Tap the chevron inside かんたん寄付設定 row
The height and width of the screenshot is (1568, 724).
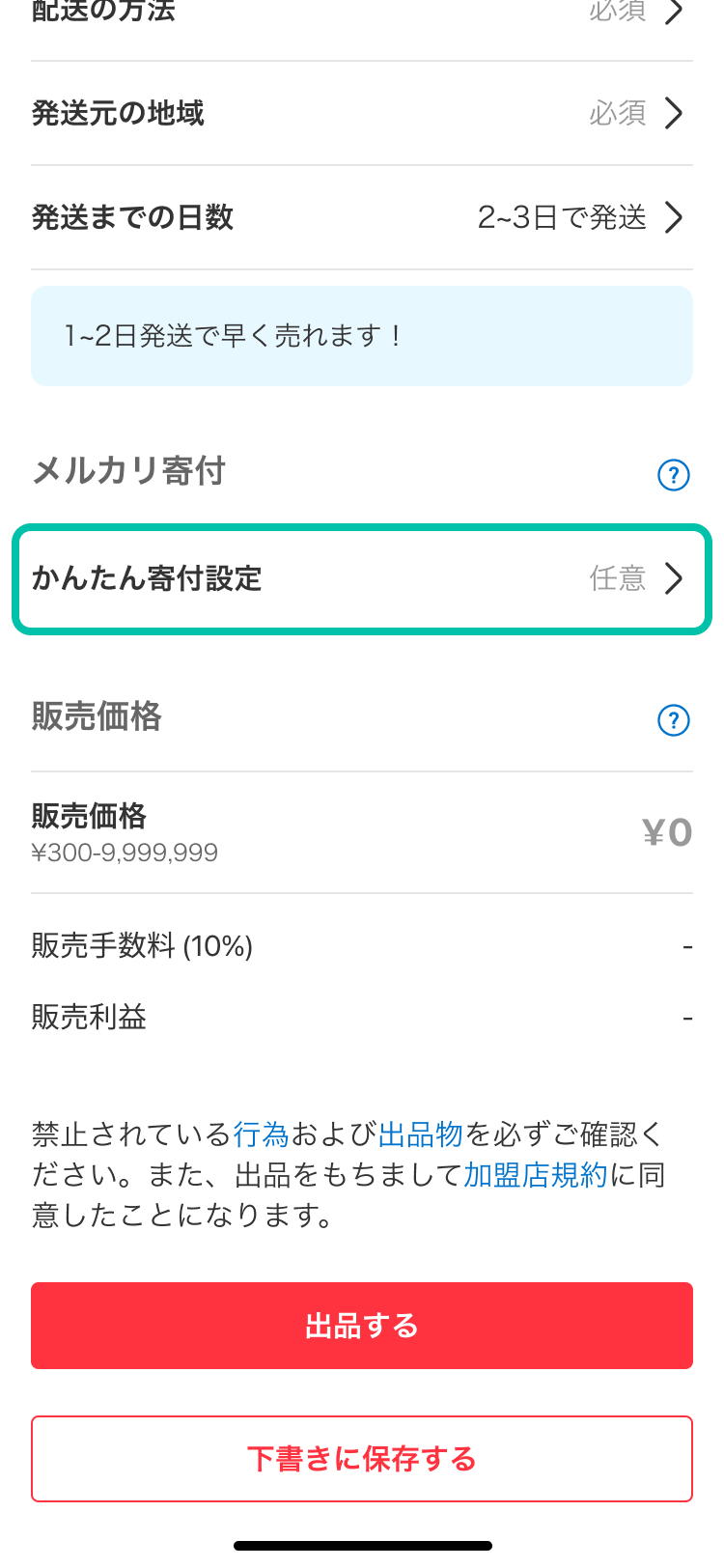[673, 579]
